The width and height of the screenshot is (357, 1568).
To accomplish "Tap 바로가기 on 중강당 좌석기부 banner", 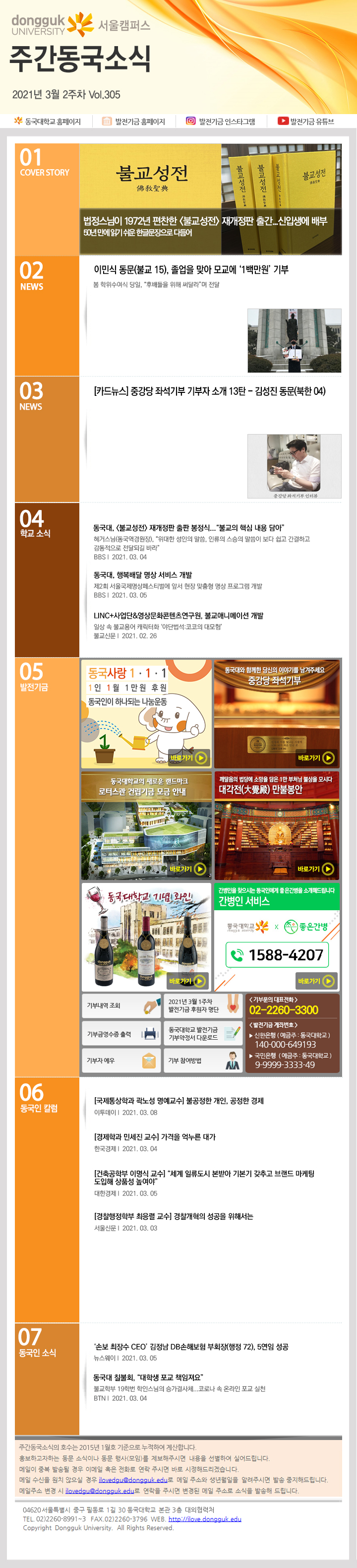I will click(316, 758).
